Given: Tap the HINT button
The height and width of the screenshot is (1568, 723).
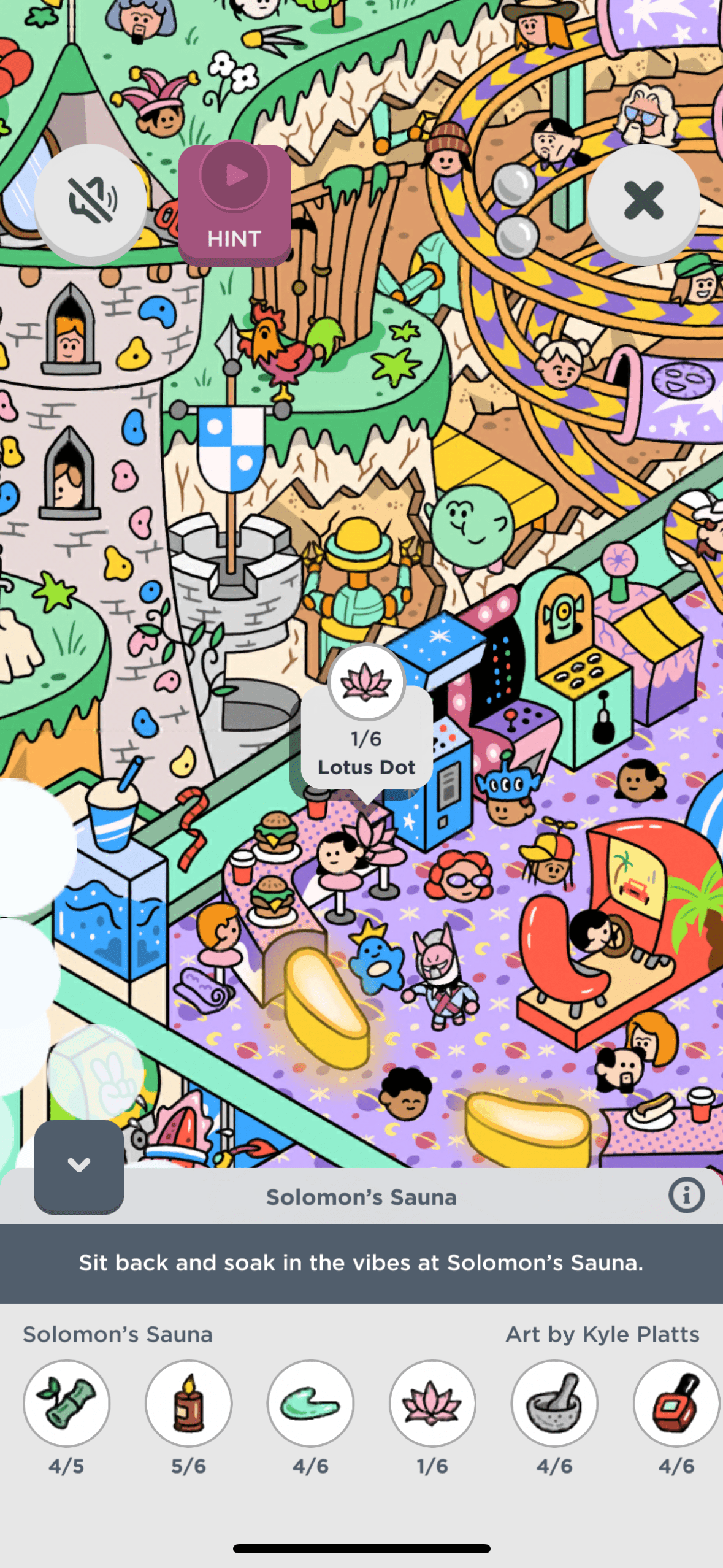Looking at the screenshot, I should coord(234,204).
